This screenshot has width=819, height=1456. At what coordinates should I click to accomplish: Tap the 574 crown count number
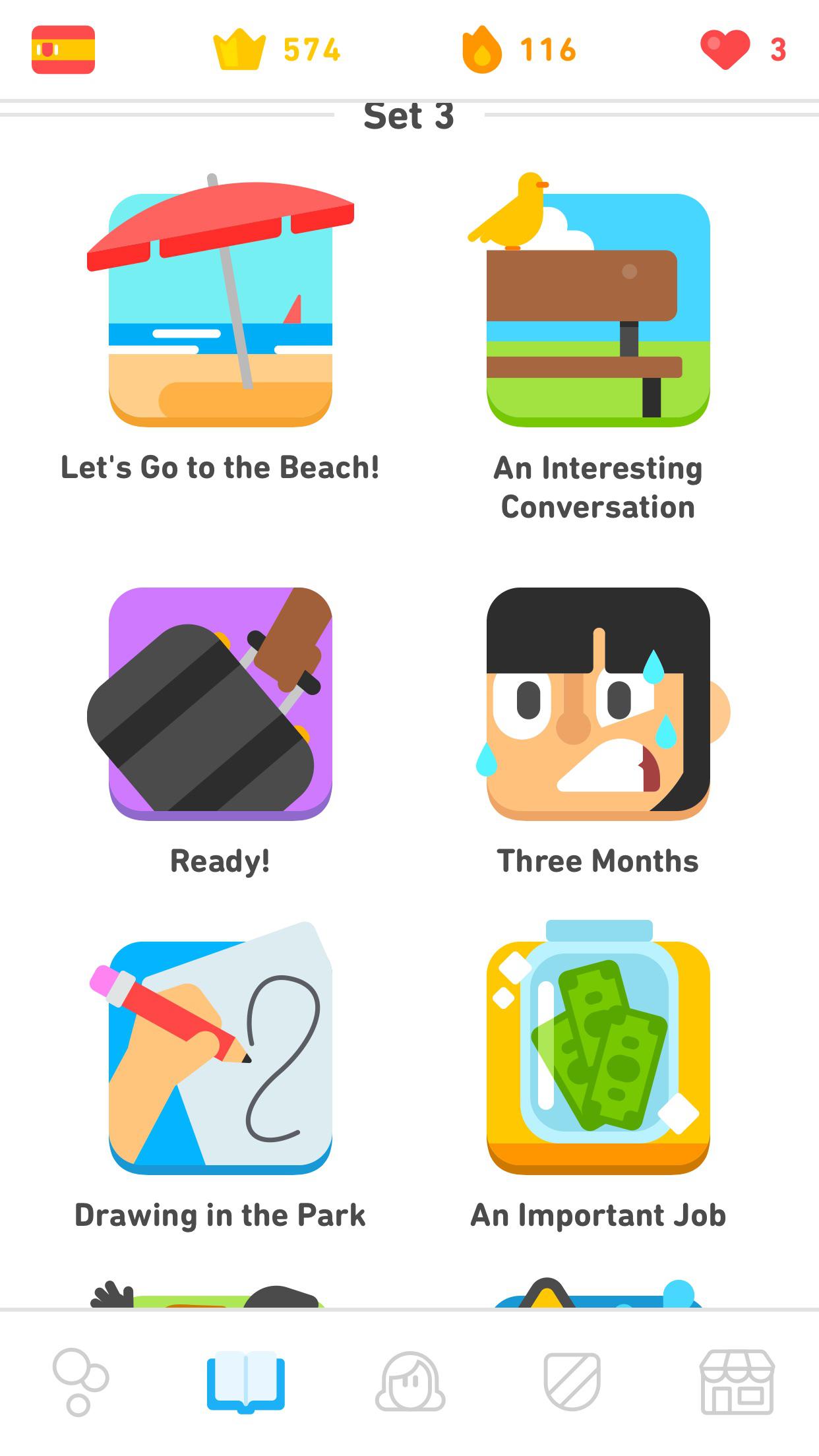click(312, 48)
